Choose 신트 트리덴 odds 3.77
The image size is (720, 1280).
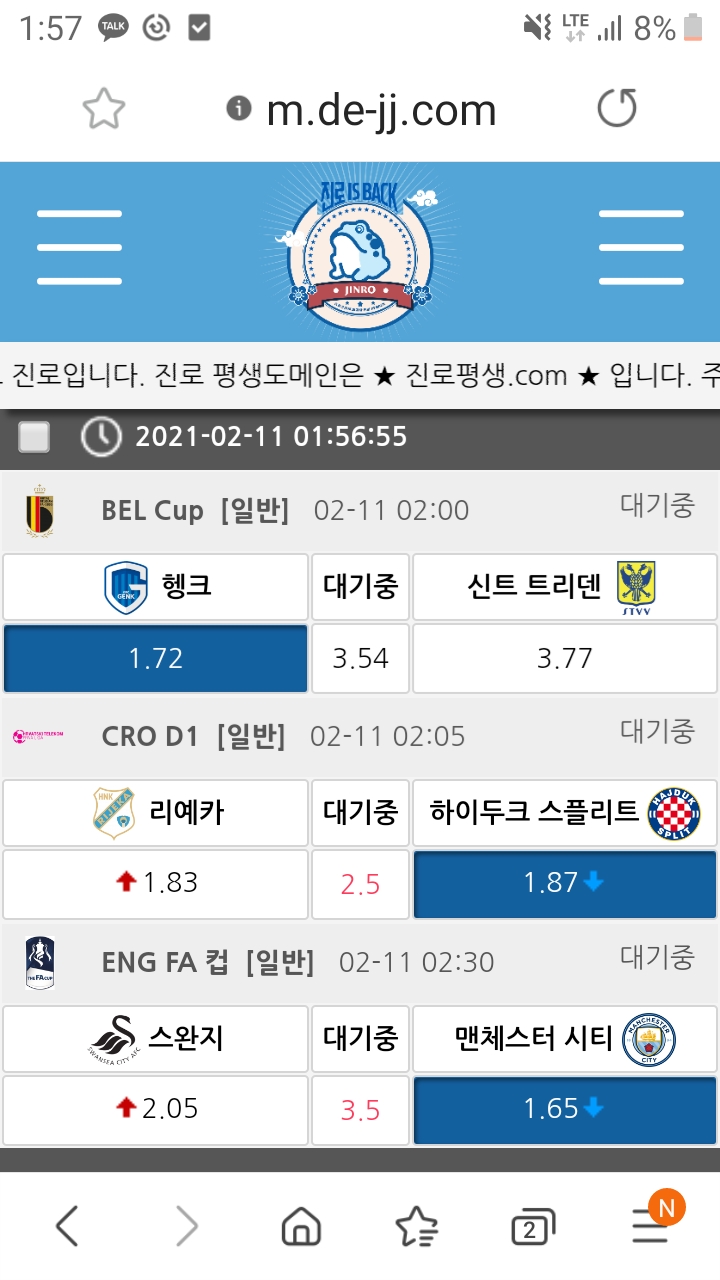tap(564, 658)
